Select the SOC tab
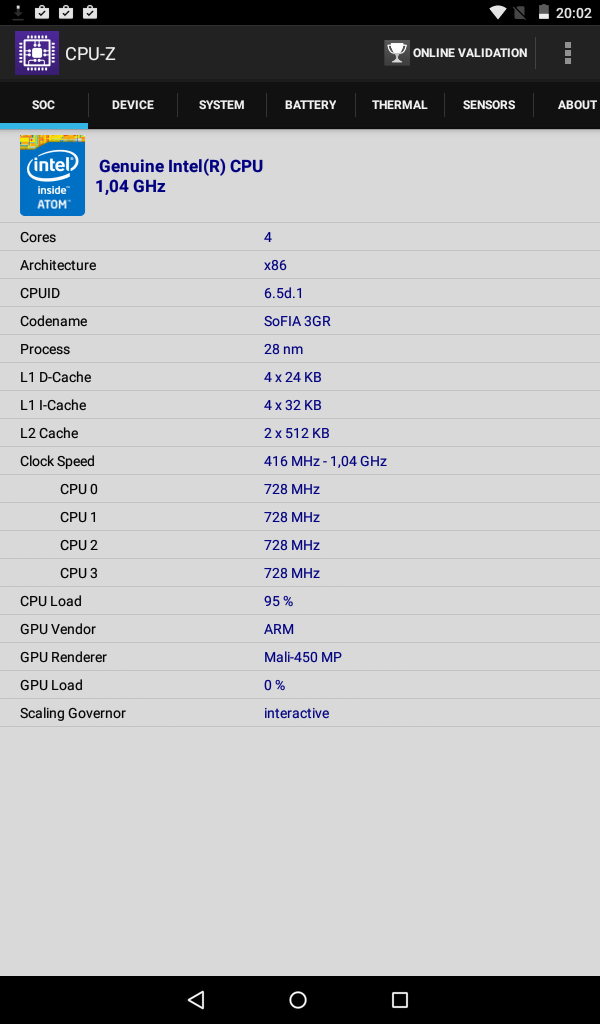This screenshot has height=1024, width=600. 44,104
